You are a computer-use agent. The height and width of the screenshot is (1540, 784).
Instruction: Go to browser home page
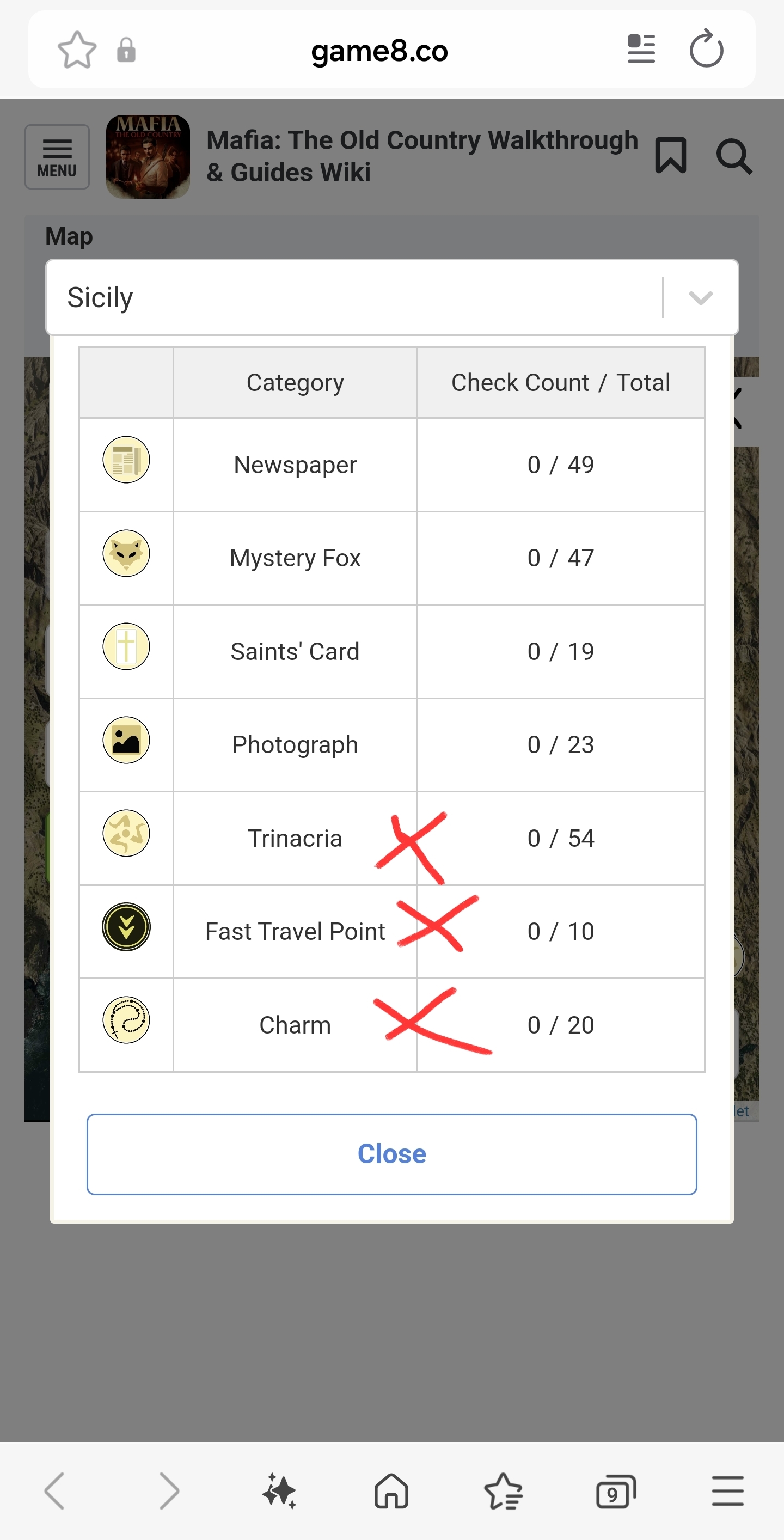[391, 1491]
